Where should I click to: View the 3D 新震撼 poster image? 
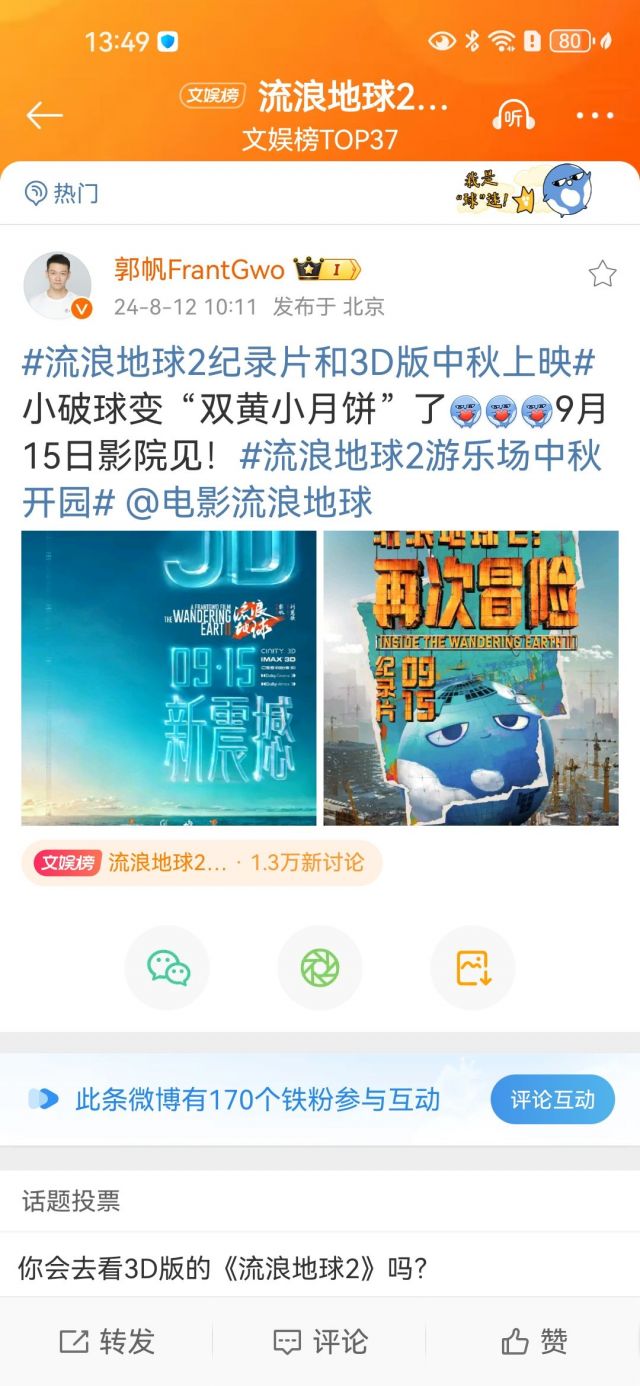169,678
